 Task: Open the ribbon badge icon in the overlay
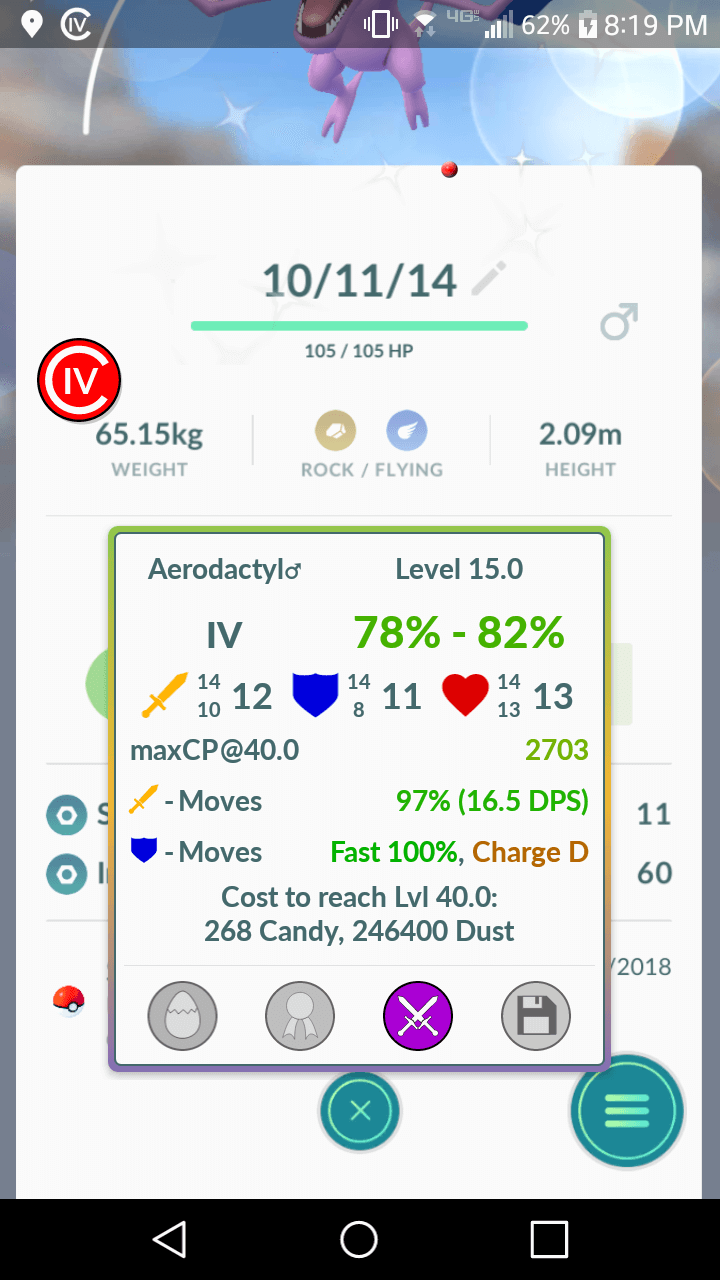[x=300, y=1016]
